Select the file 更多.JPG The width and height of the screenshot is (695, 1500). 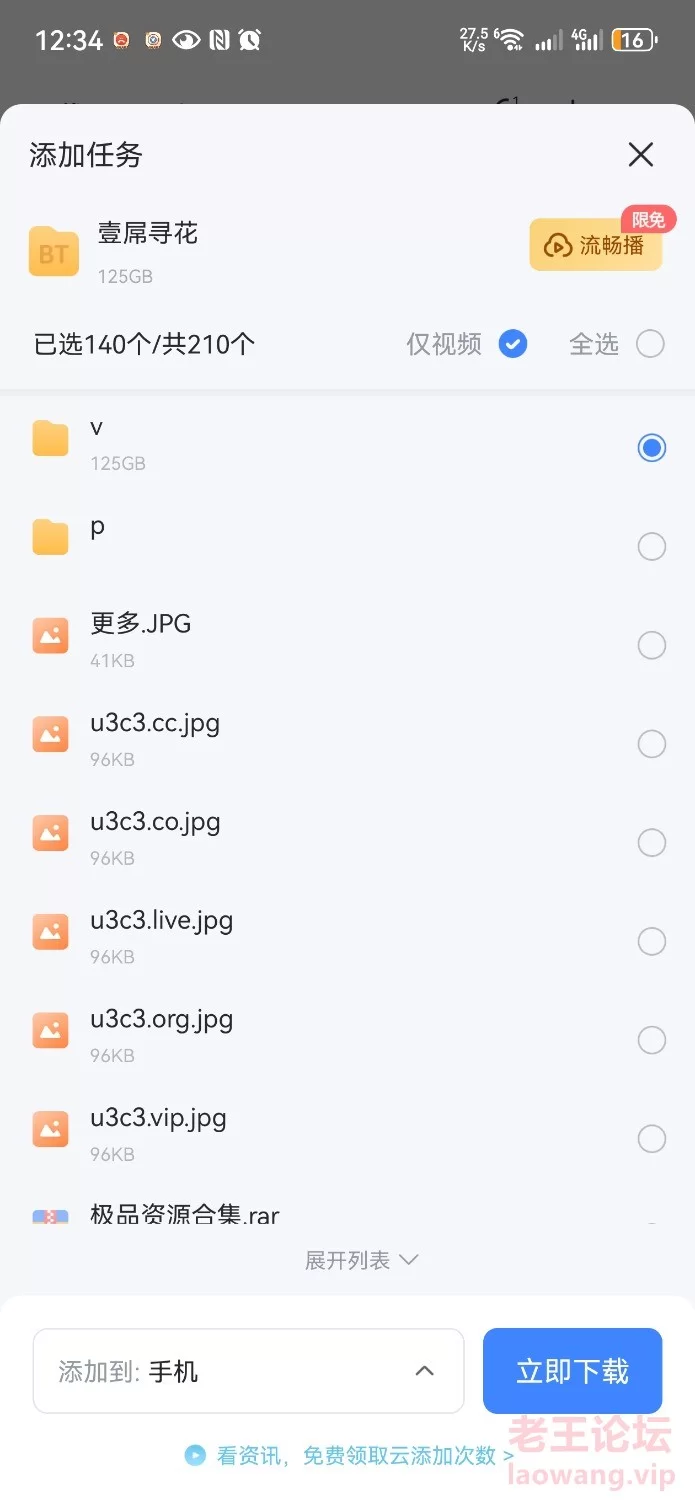point(652,645)
